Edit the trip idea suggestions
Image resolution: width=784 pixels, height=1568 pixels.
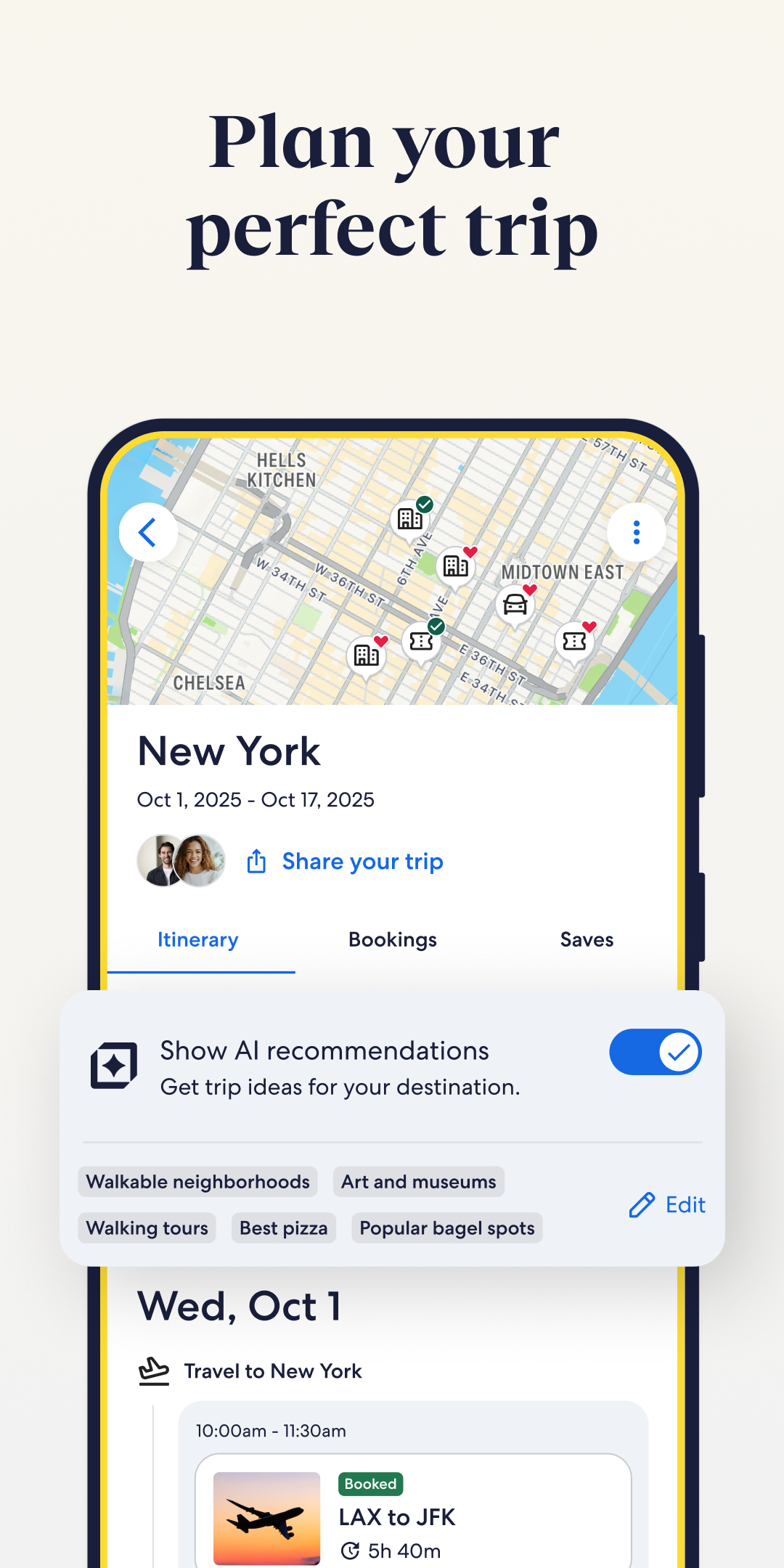click(666, 1204)
